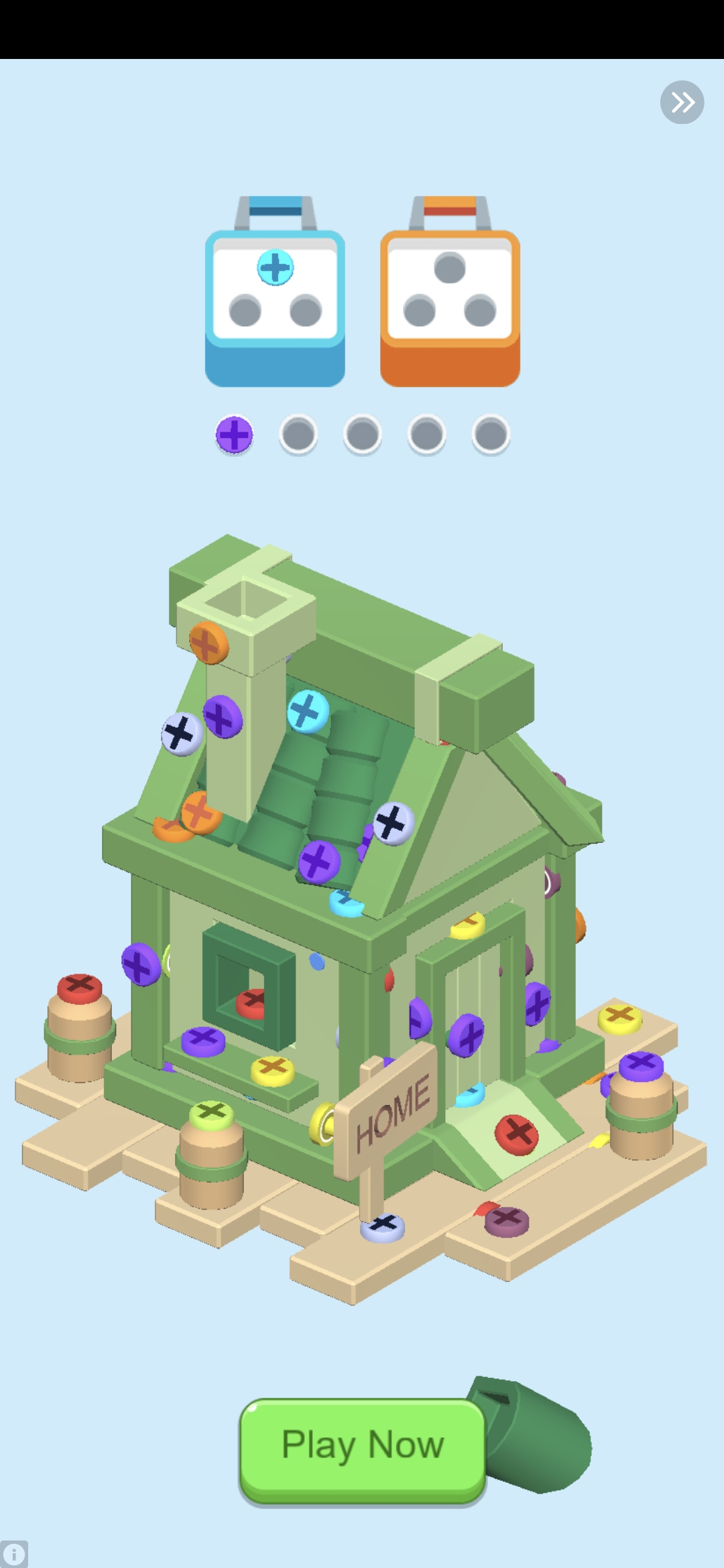
Task: Tap the Play Now button
Action: (362, 1447)
